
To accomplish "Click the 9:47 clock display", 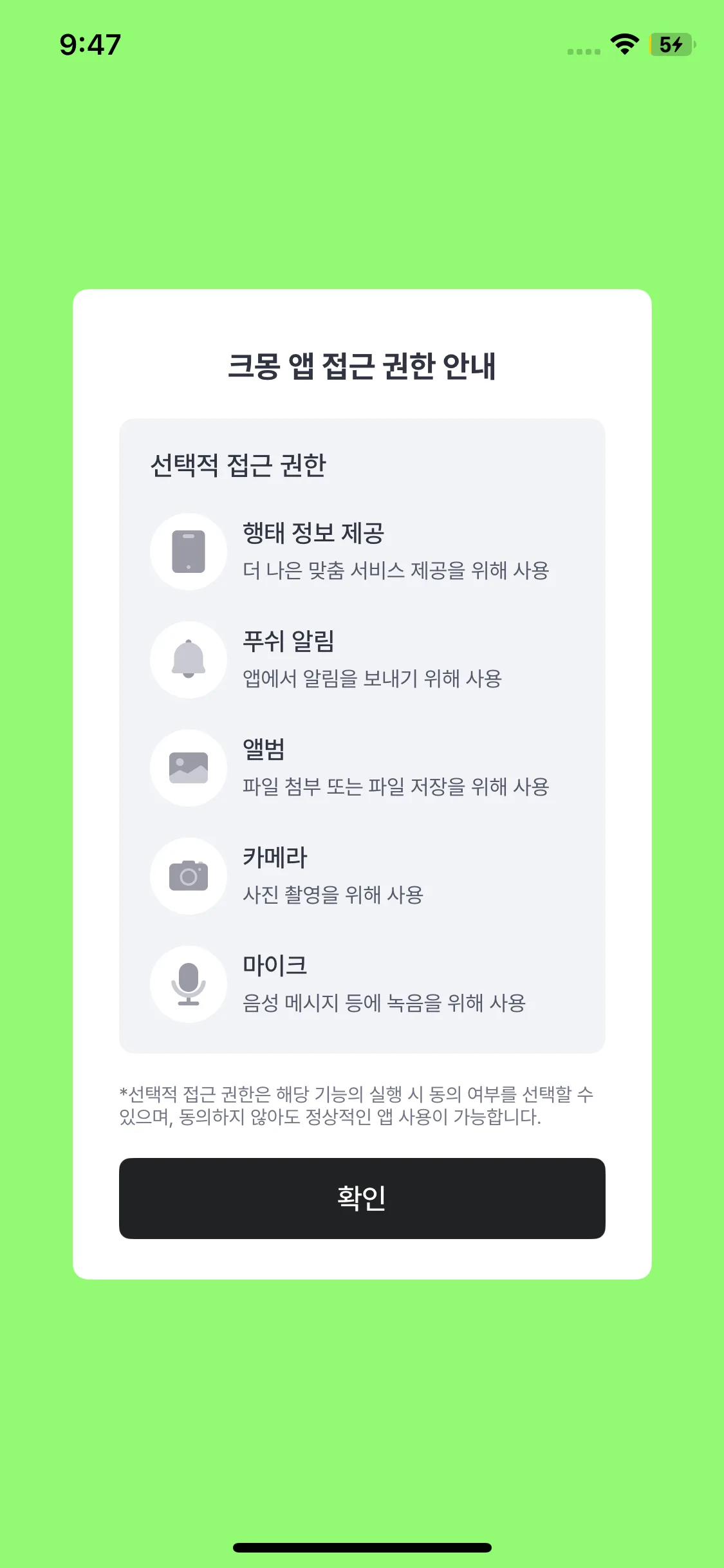I will pos(89,44).
